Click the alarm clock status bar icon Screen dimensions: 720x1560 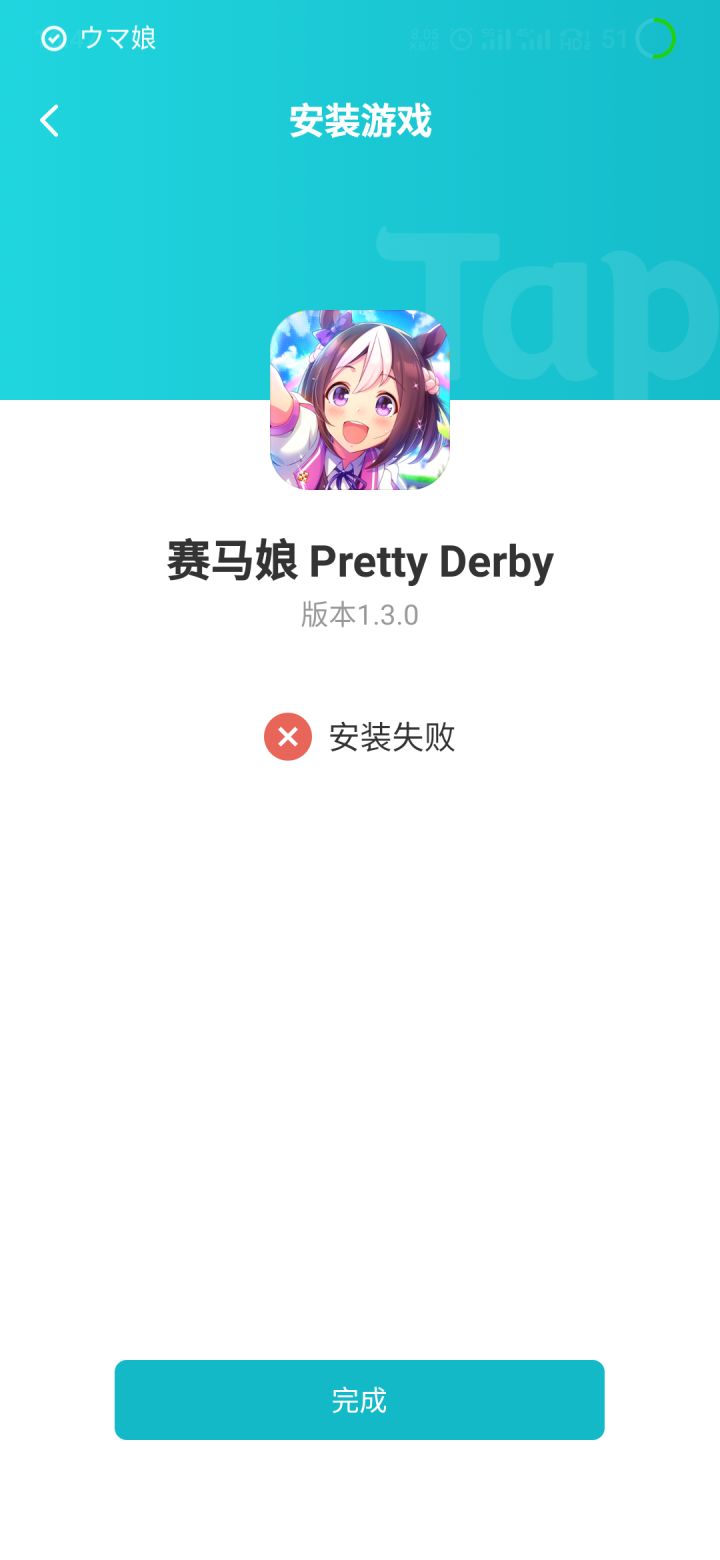click(463, 40)
